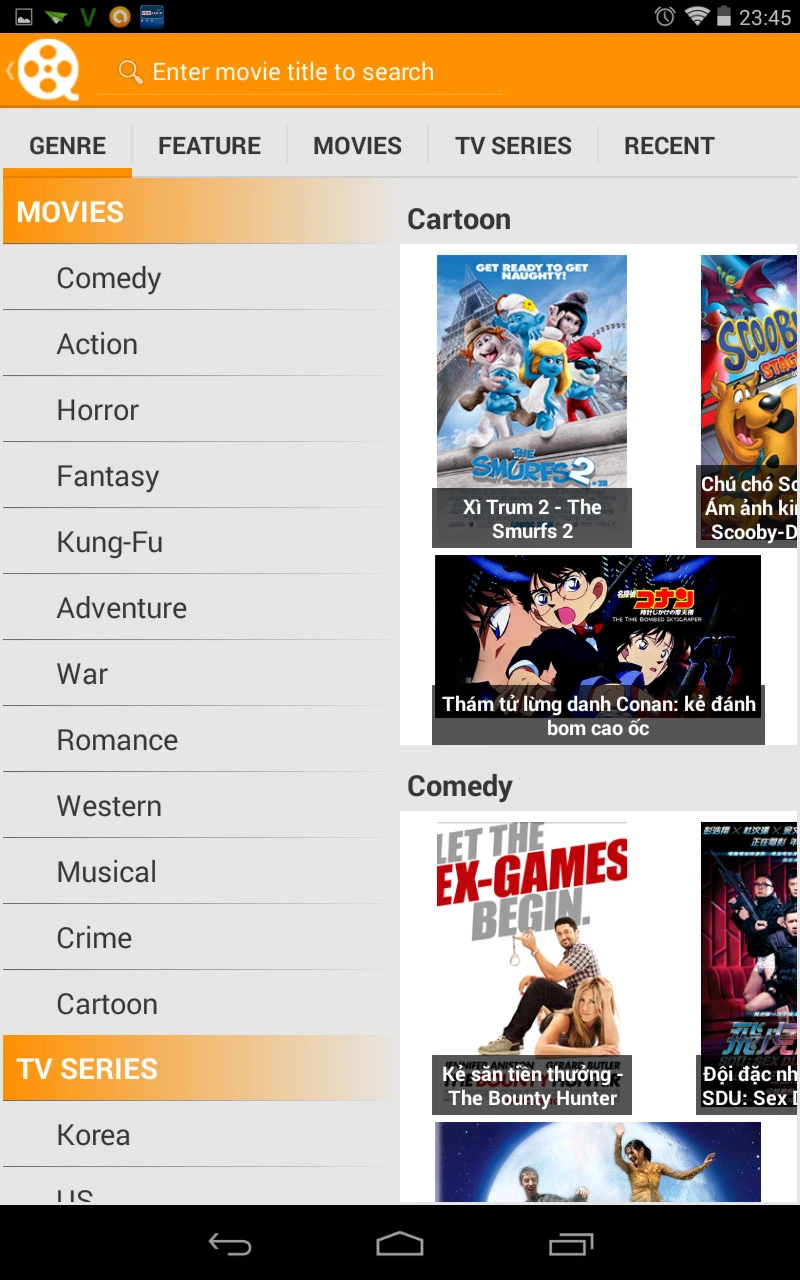The height and width of the screenshot is (1280, 800).
Task: Open the TV SERIES tab
Action: tap(513, 146)
